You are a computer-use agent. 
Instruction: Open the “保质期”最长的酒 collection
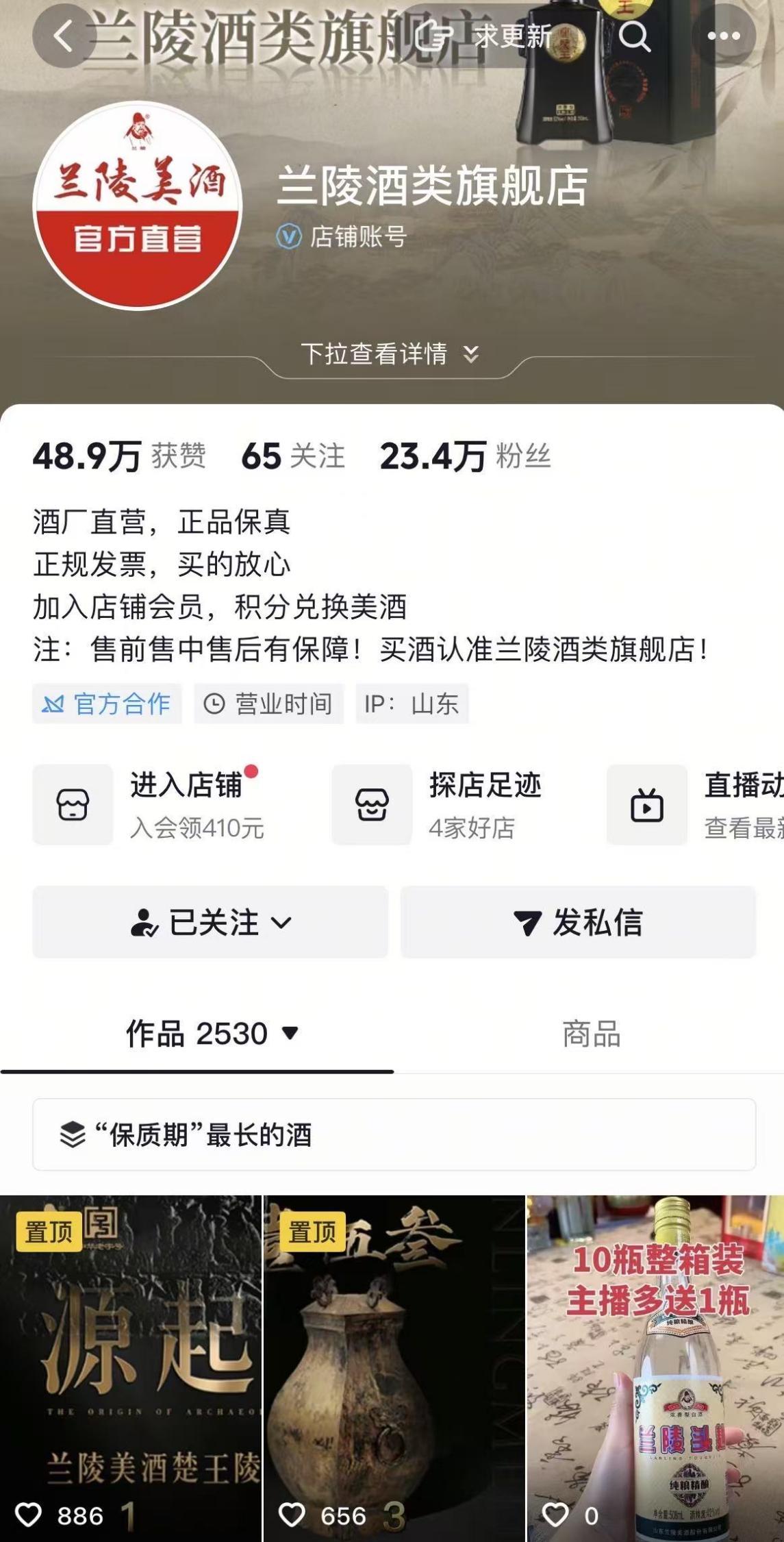(394, 1134)
